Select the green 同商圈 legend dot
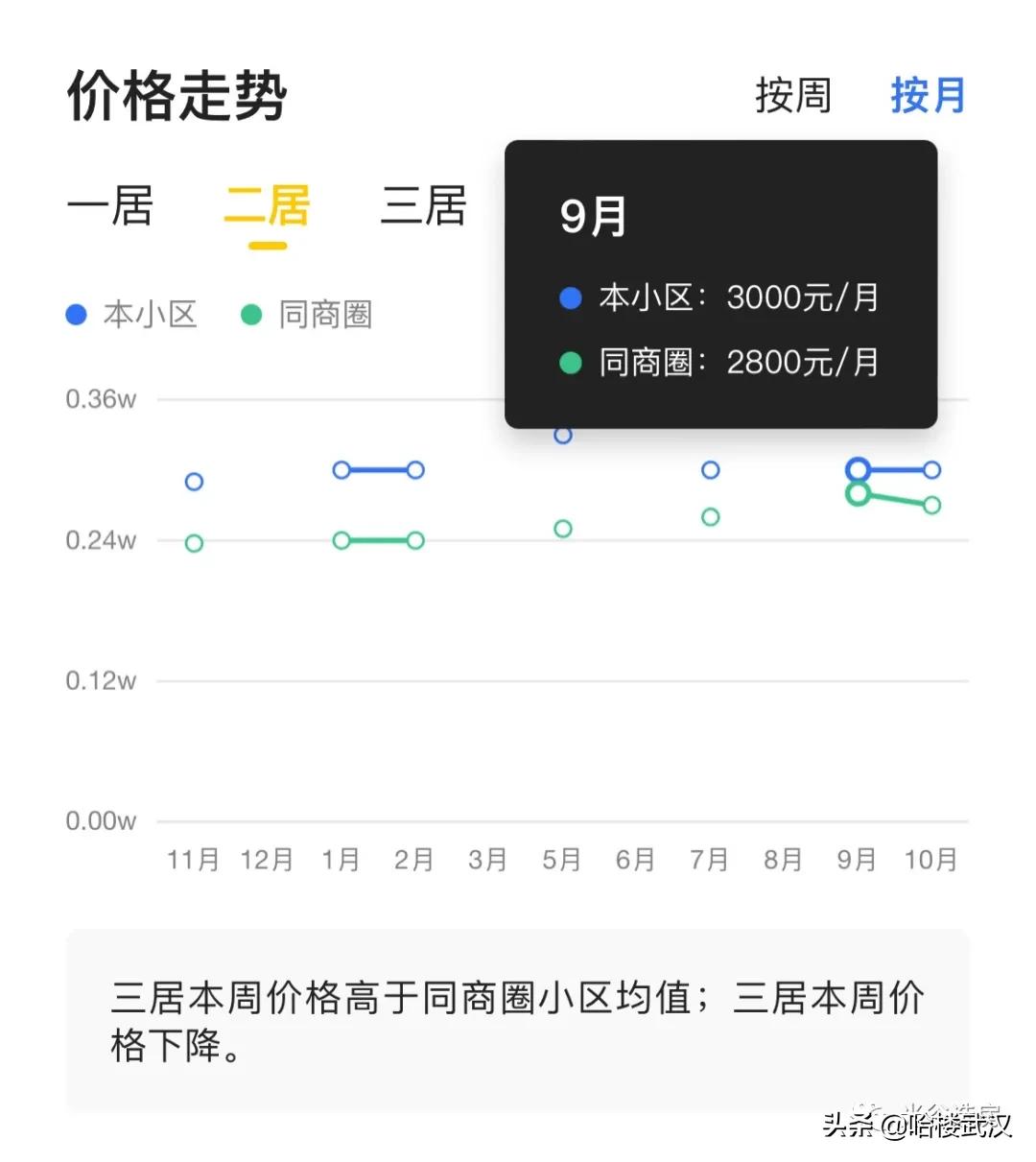Viewport: 1036px width, 1162px height. click(x=251, y=314)
